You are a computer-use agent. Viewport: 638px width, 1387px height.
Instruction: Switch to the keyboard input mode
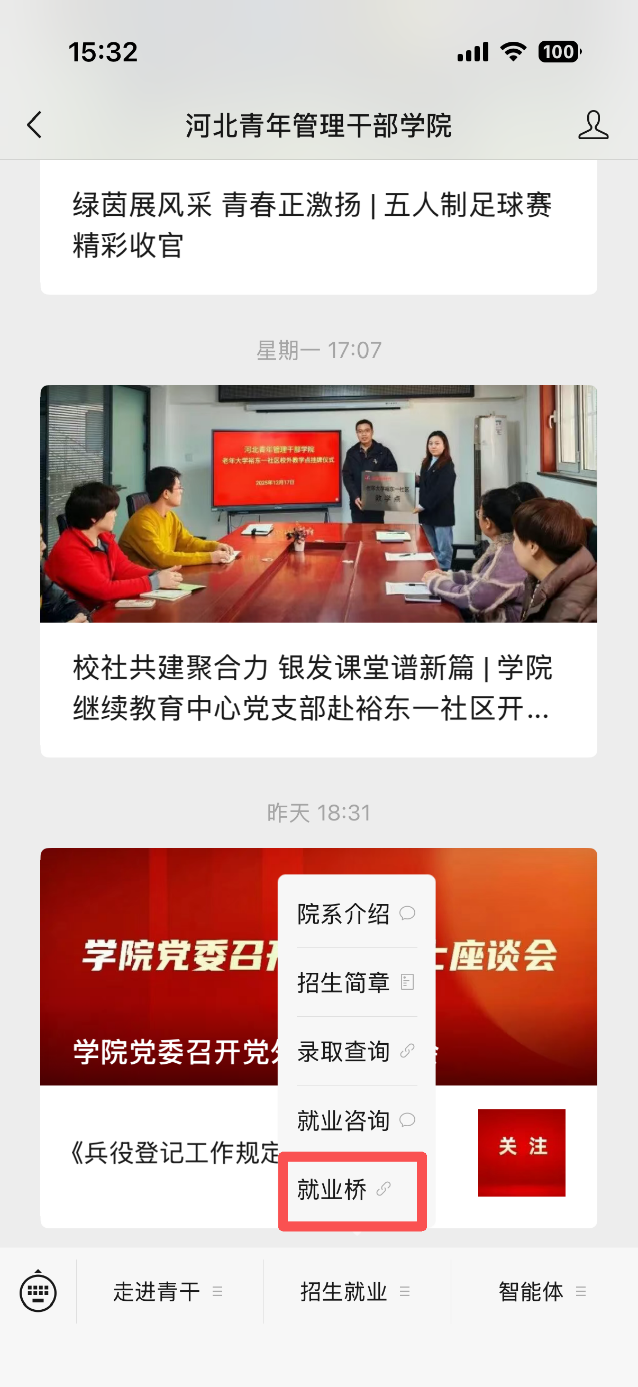[x=38, y=1291]
